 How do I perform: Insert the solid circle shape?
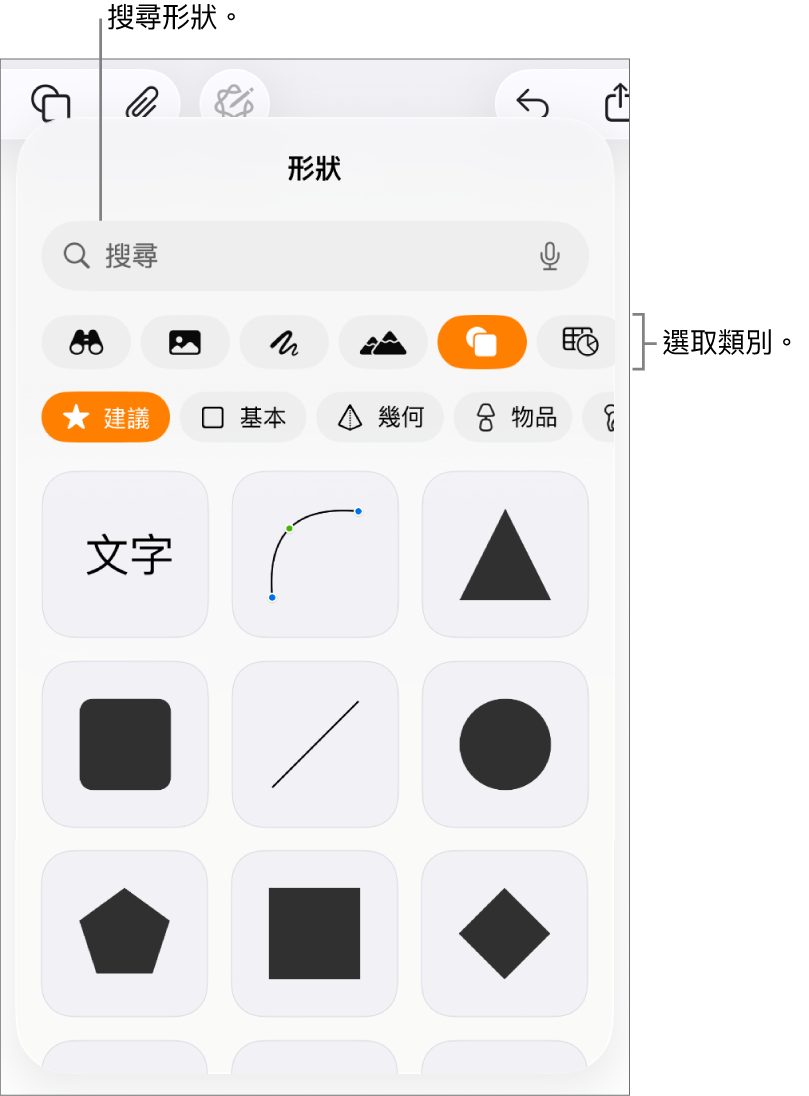tap(504, 744)
